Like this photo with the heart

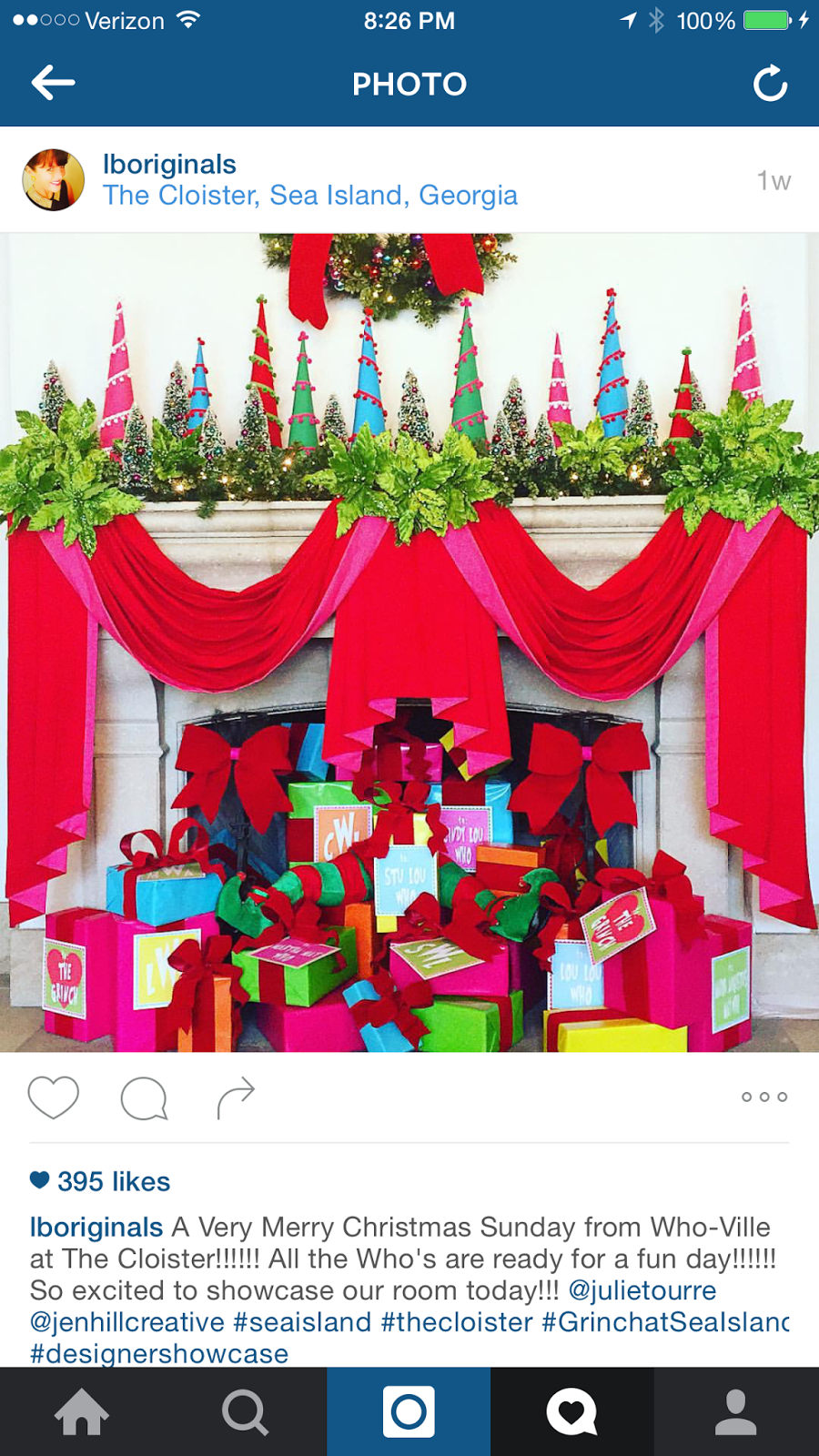click(54, 1097)
